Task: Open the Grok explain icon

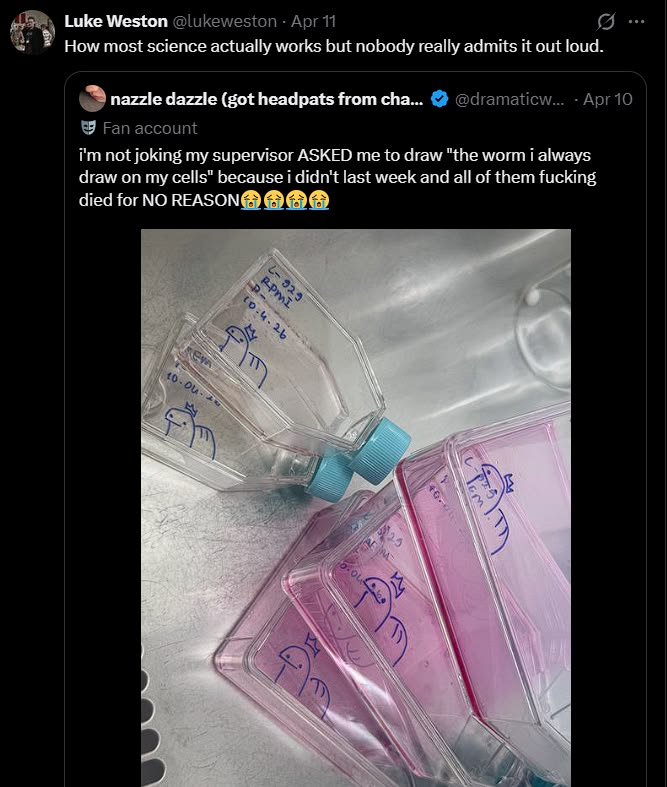Action: (x=605, y=21)
